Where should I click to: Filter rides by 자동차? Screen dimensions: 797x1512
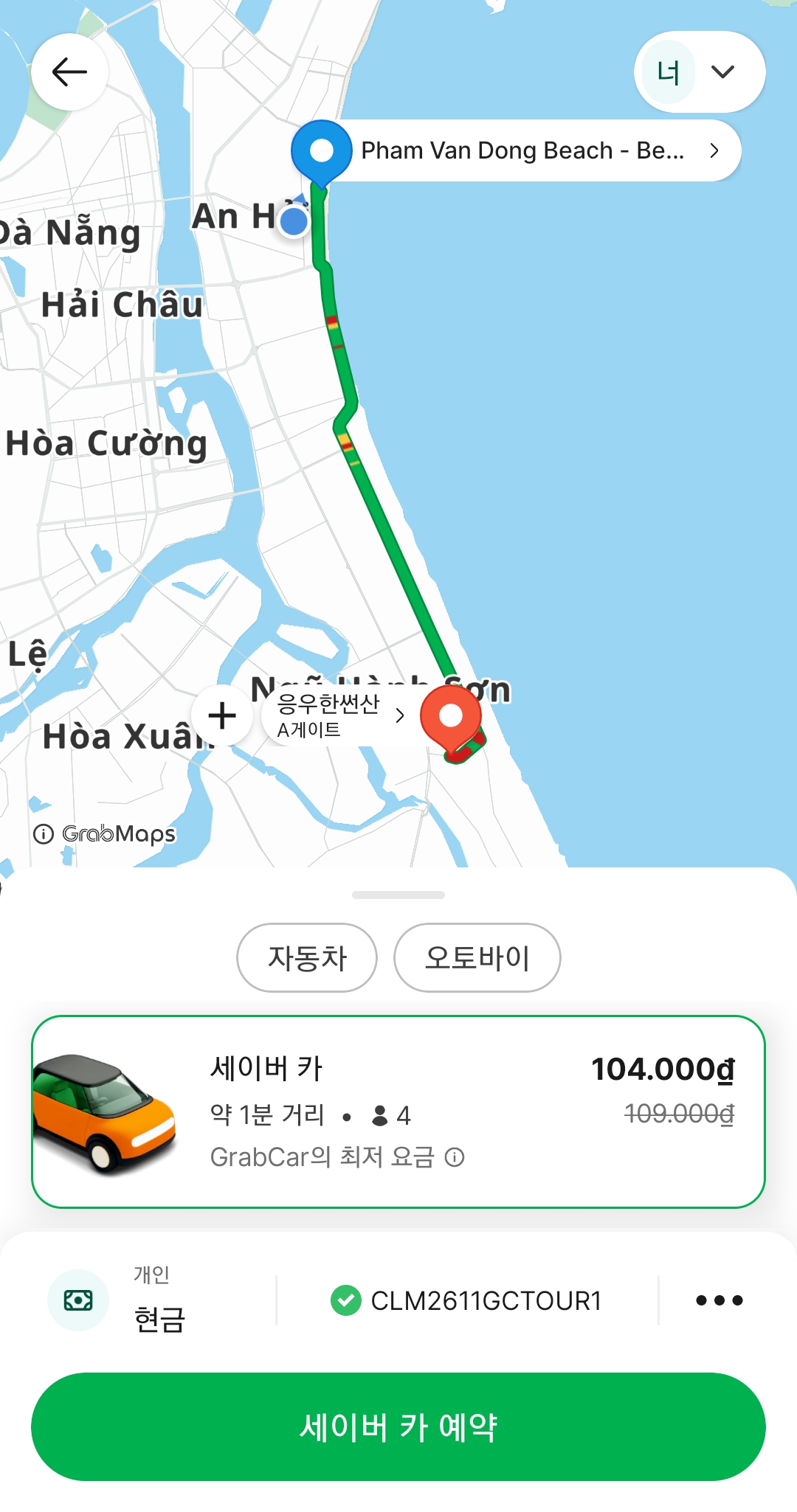307,958
